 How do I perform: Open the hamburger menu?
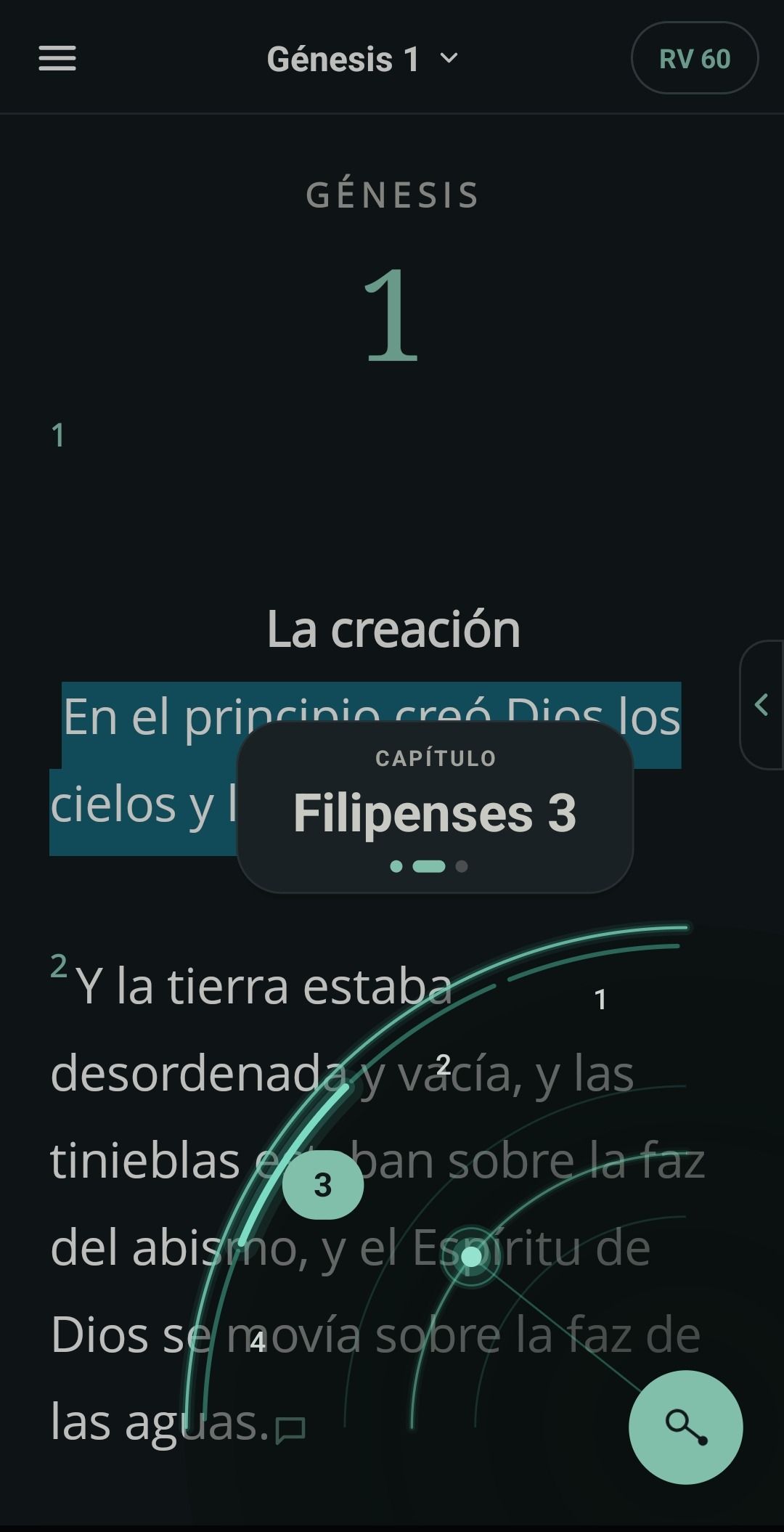click(x=57, y=58)
